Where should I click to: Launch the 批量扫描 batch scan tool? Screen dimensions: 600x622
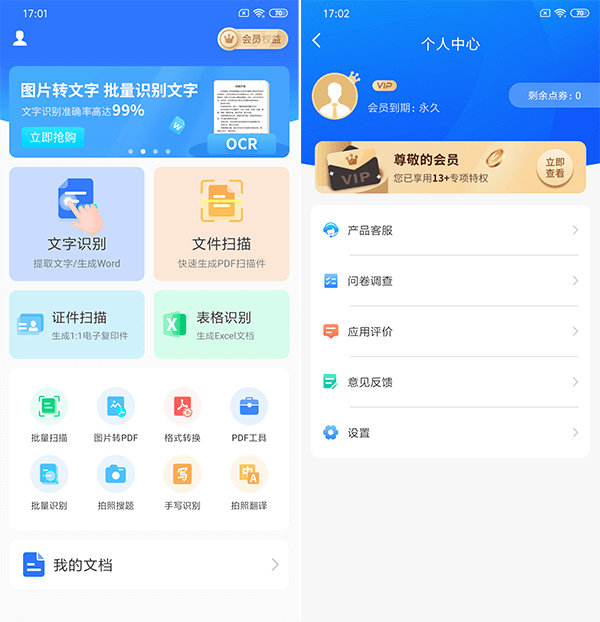click(49, 415)
